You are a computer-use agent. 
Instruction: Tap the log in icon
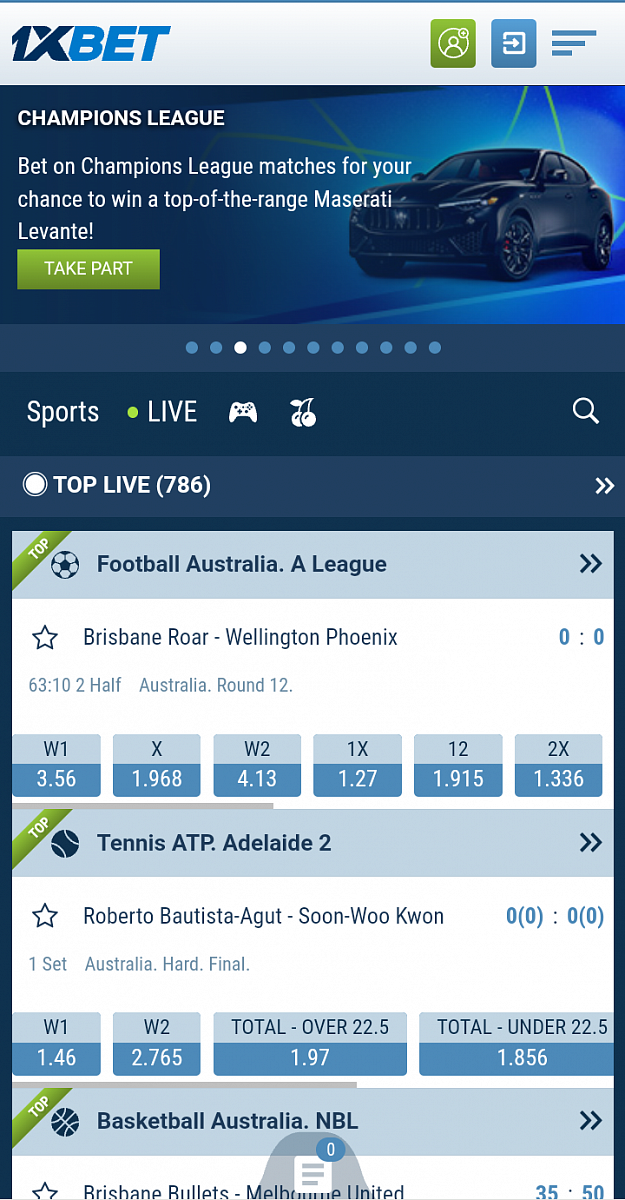[x=513, y=44]
